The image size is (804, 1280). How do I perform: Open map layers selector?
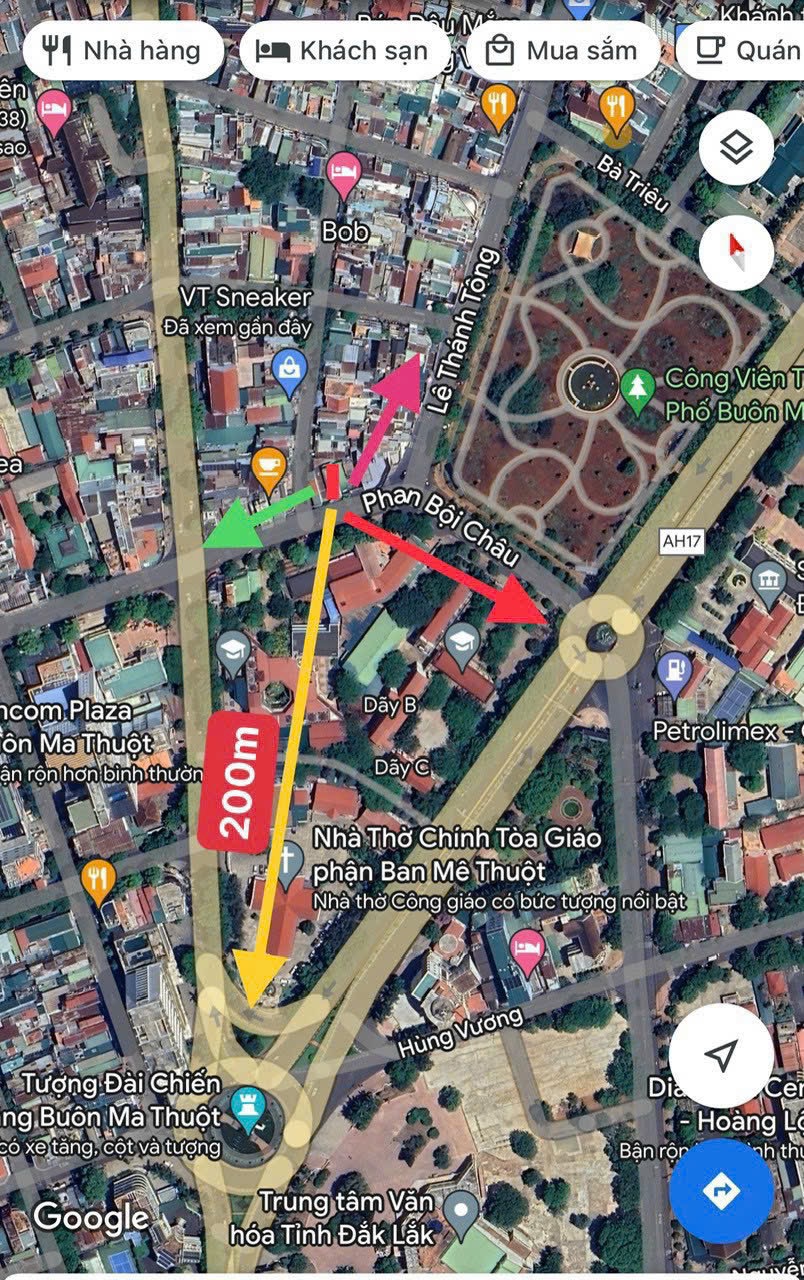coord(736,149)
